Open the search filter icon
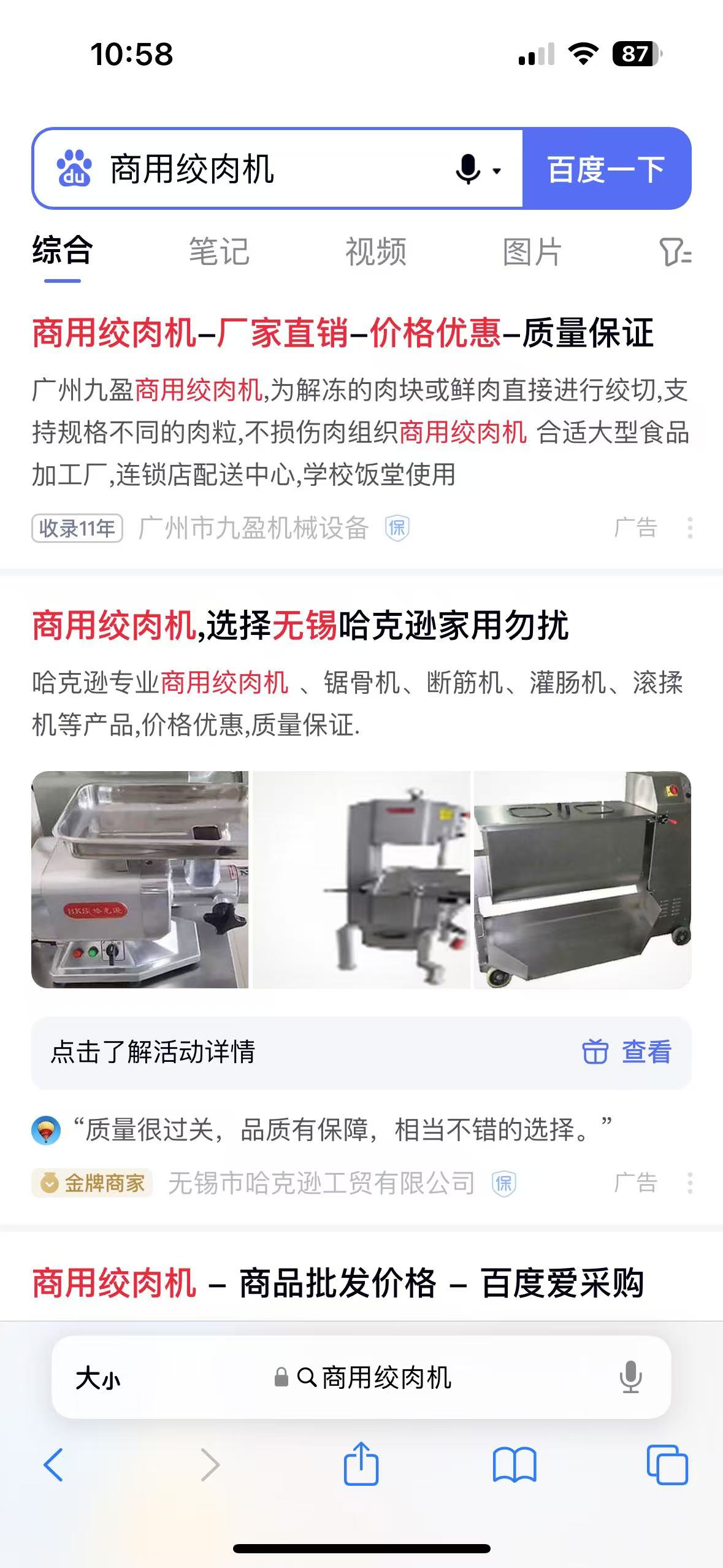The width and height of the screenshot is (723, 1568). tap(675, 252)
